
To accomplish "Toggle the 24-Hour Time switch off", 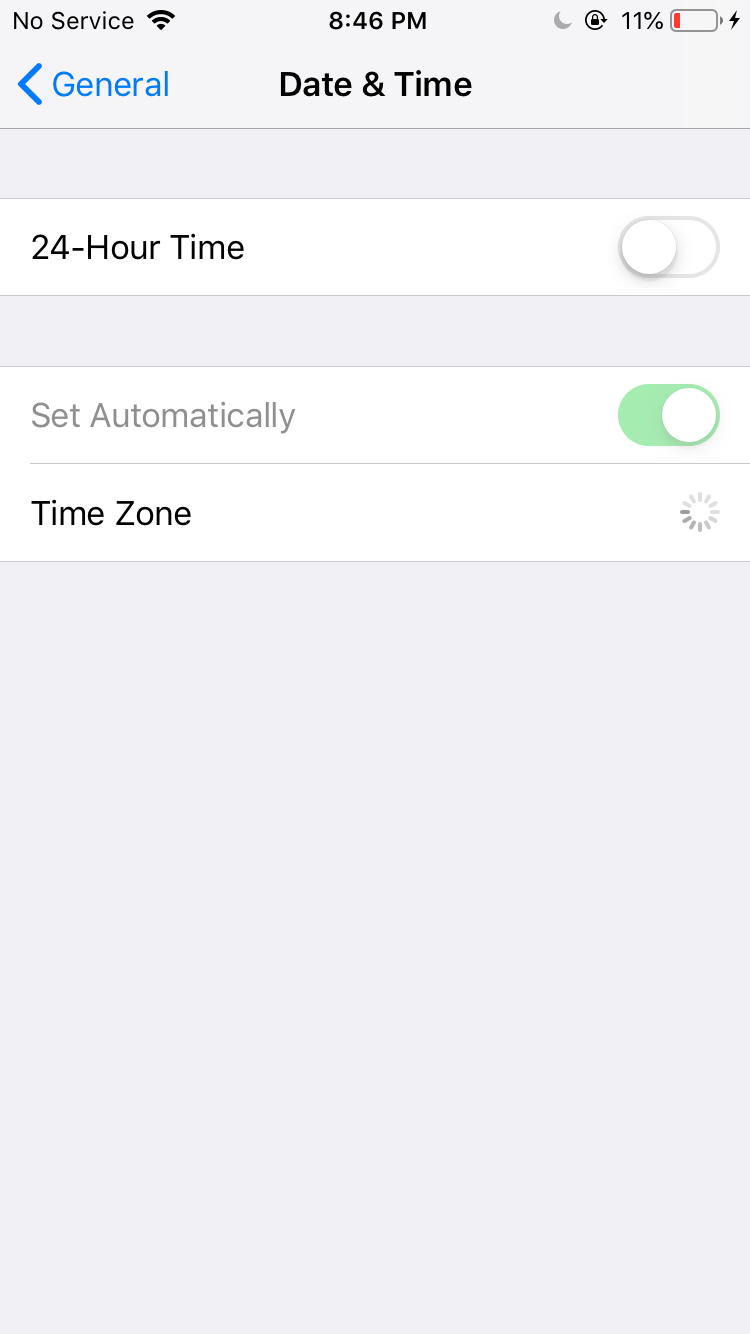I will pos(668,247).
